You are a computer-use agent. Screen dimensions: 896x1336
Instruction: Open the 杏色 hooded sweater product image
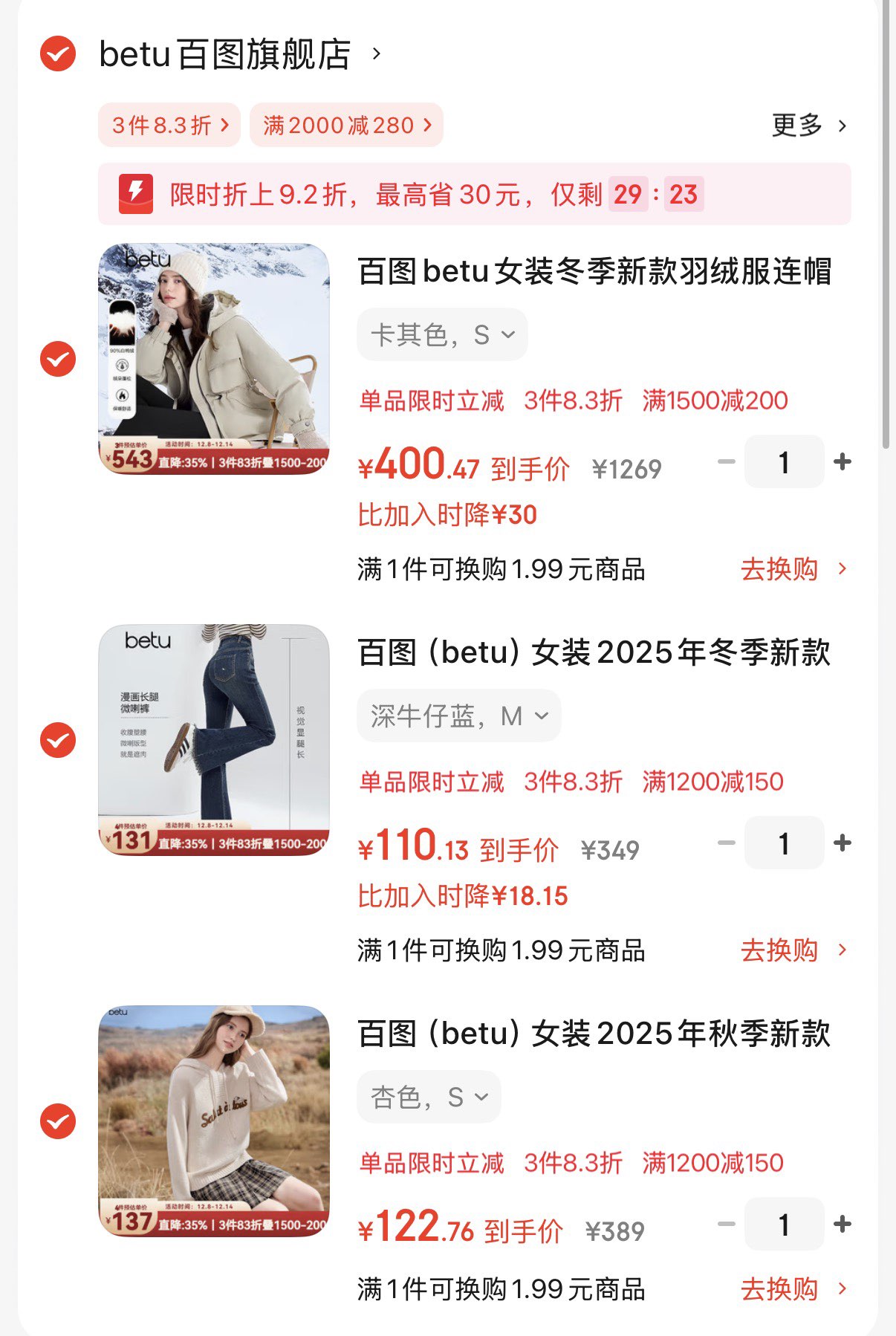pyautogui.click(x=214, y=1121)
